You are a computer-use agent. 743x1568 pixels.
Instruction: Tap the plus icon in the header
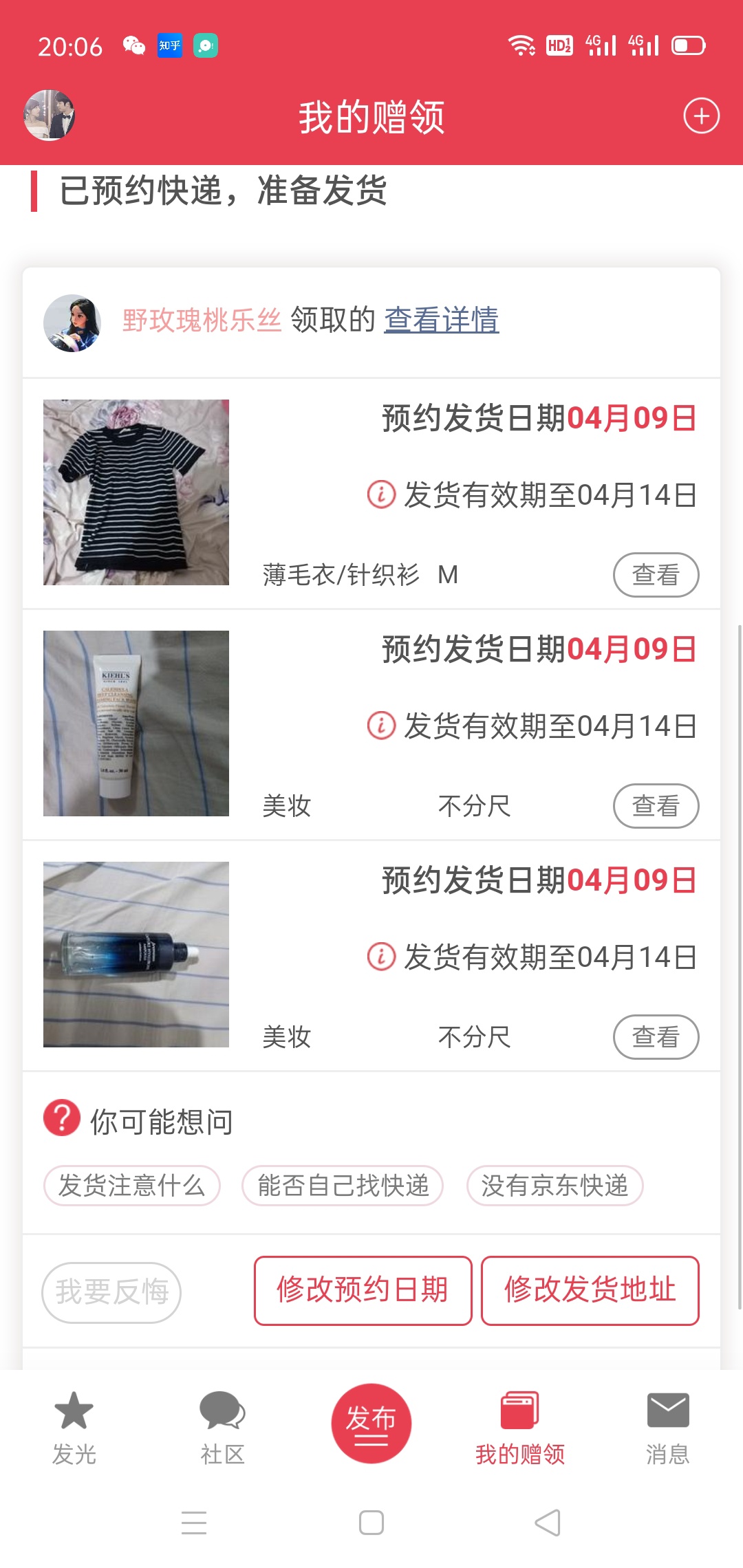click(x=701, y=116)
